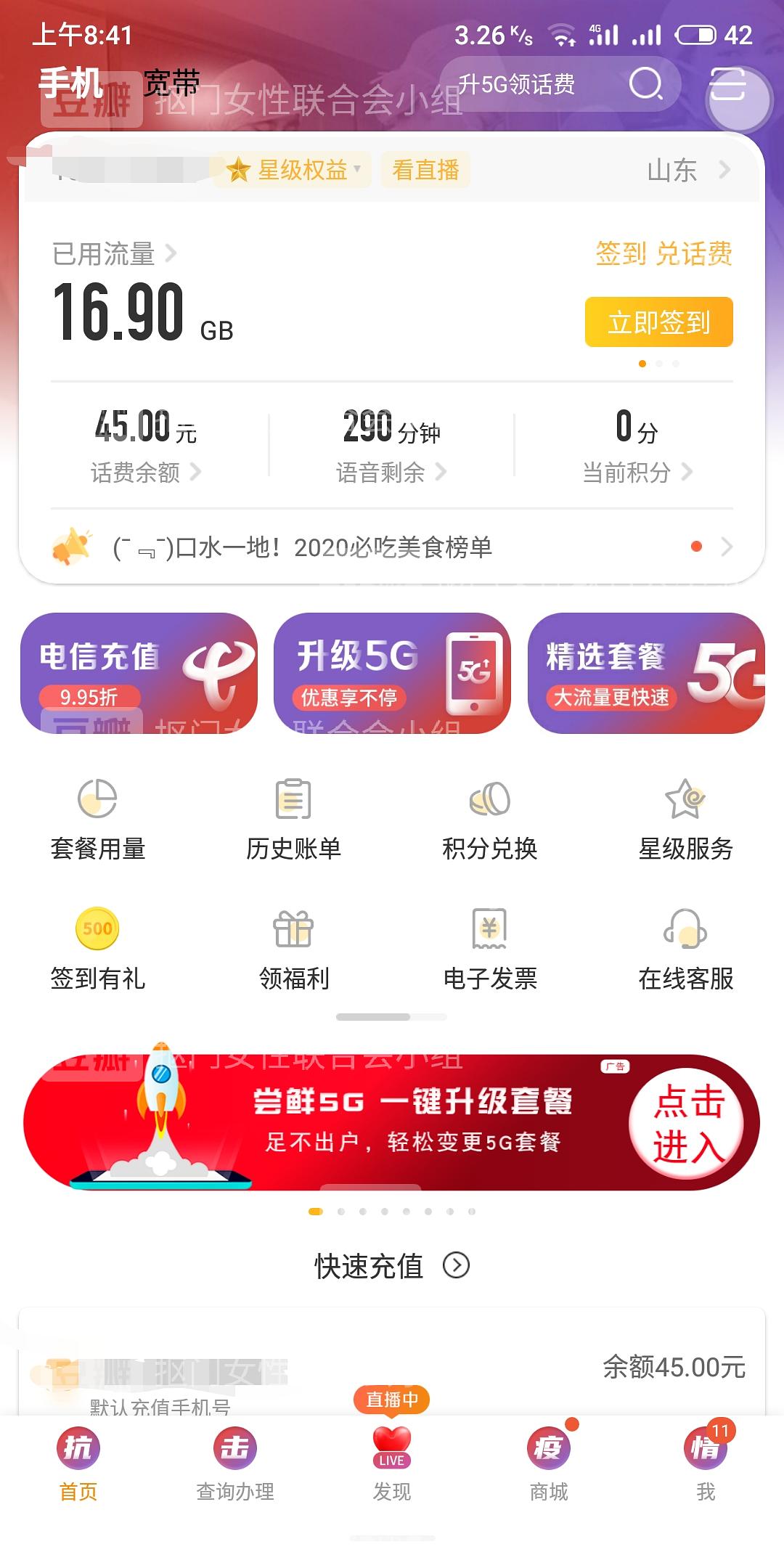The image size is (784, 1568).
Task: Open the scan icon at top right
Action: 727,85
